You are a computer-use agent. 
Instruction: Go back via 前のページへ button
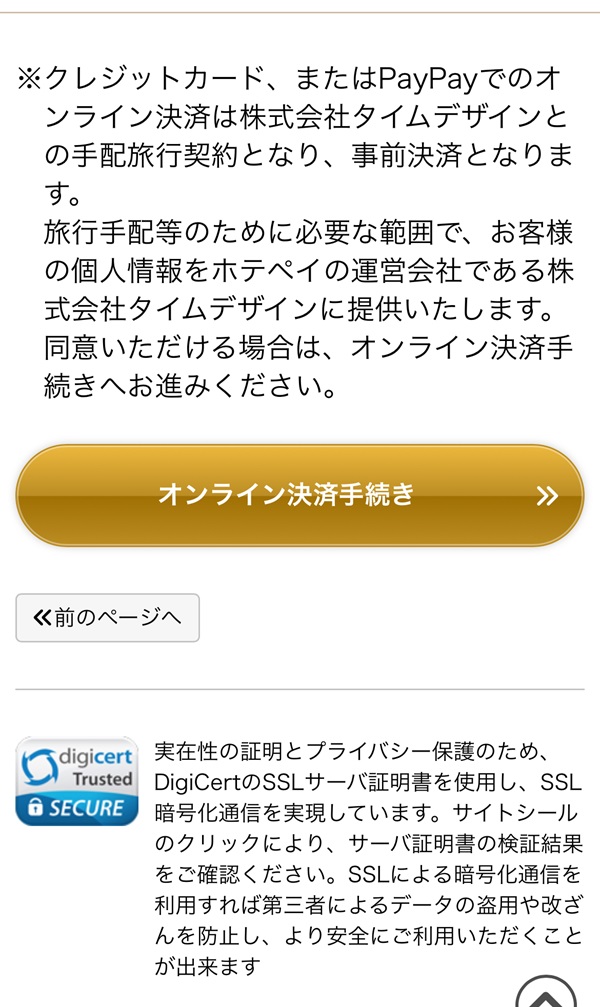tap(107, 618)
